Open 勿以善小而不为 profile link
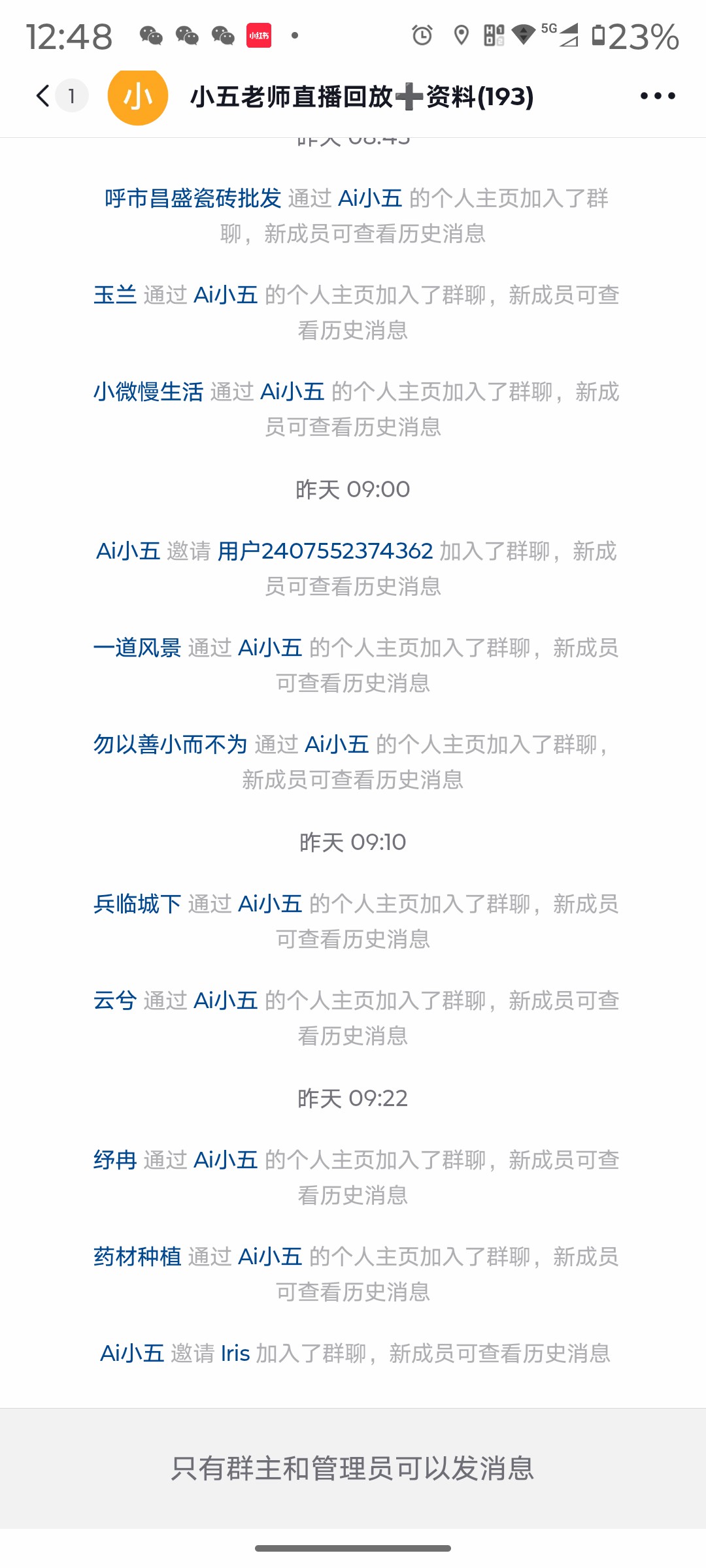Image resolution: width=706 pixels, height=1568 pixels. 170,744
